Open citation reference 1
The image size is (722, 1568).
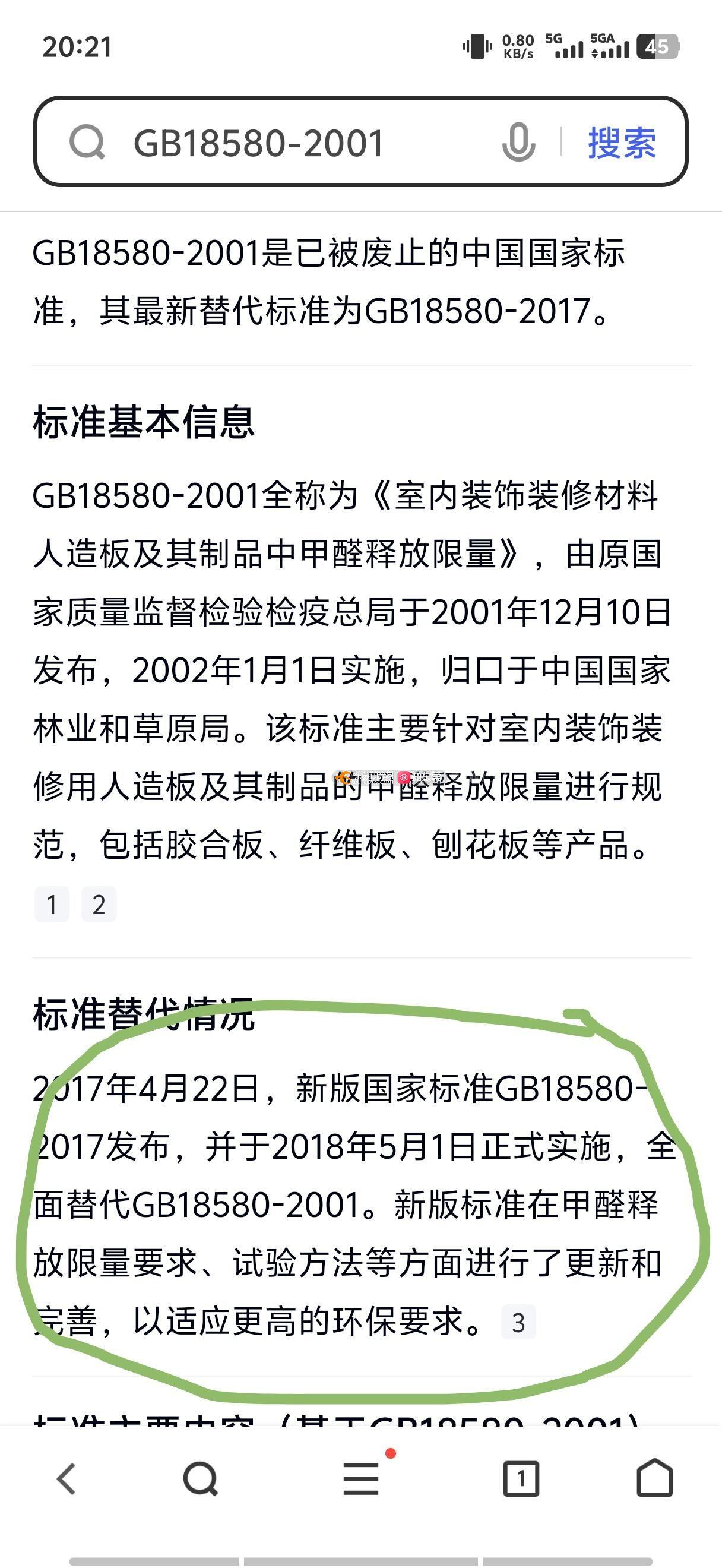point(52,905)
